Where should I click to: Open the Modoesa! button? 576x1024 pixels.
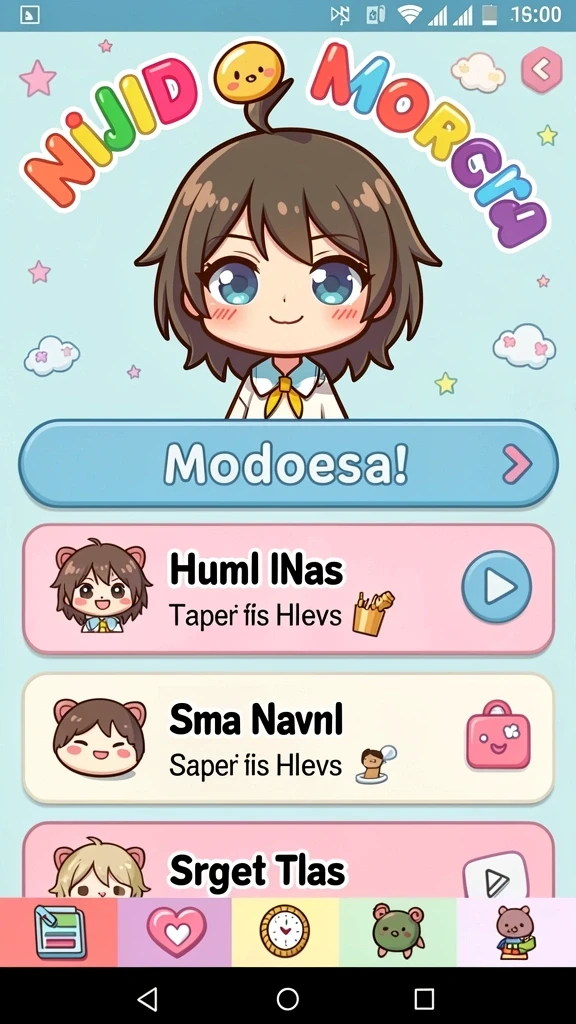coord(288,464)
